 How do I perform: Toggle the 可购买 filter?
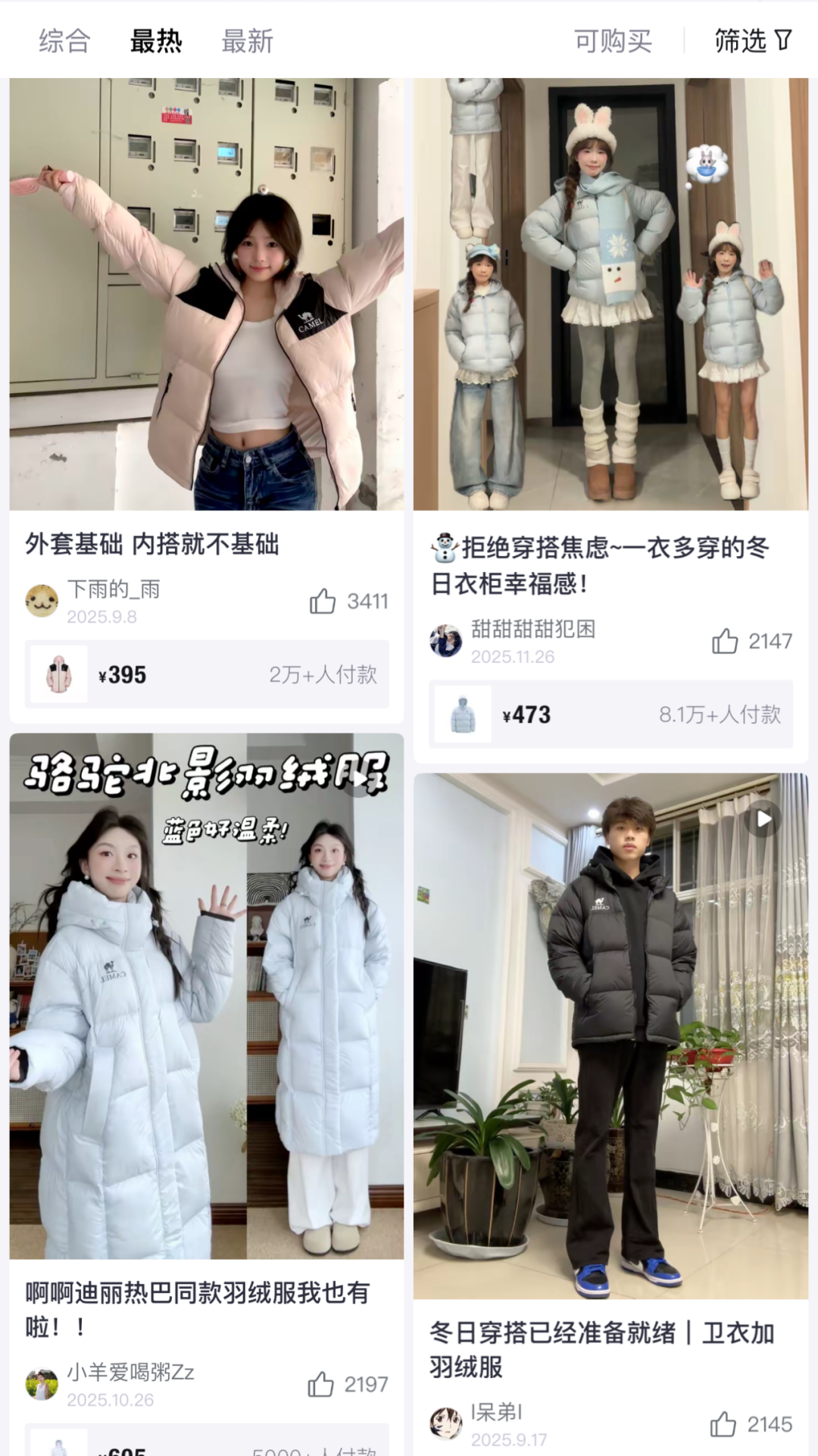[613, 41]
